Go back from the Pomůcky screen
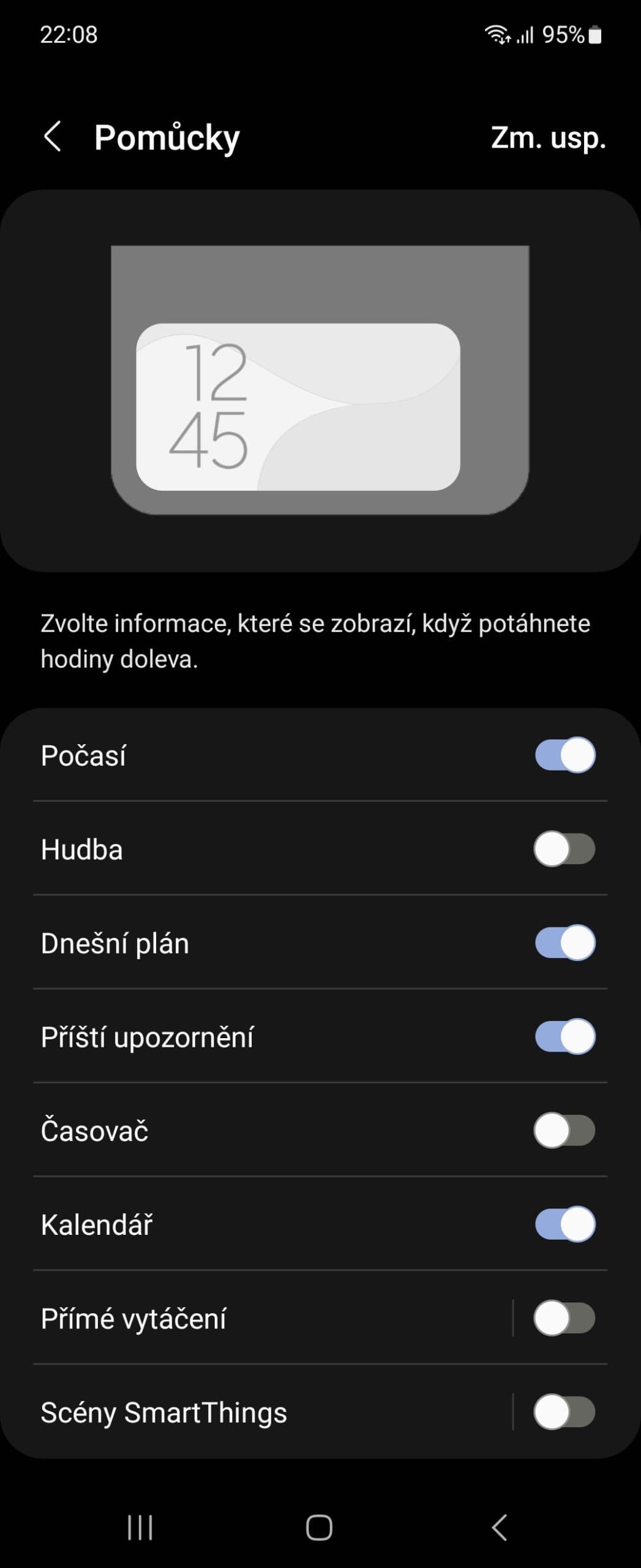The width and height of the screenshot is (641, 1568). [53, 137]
